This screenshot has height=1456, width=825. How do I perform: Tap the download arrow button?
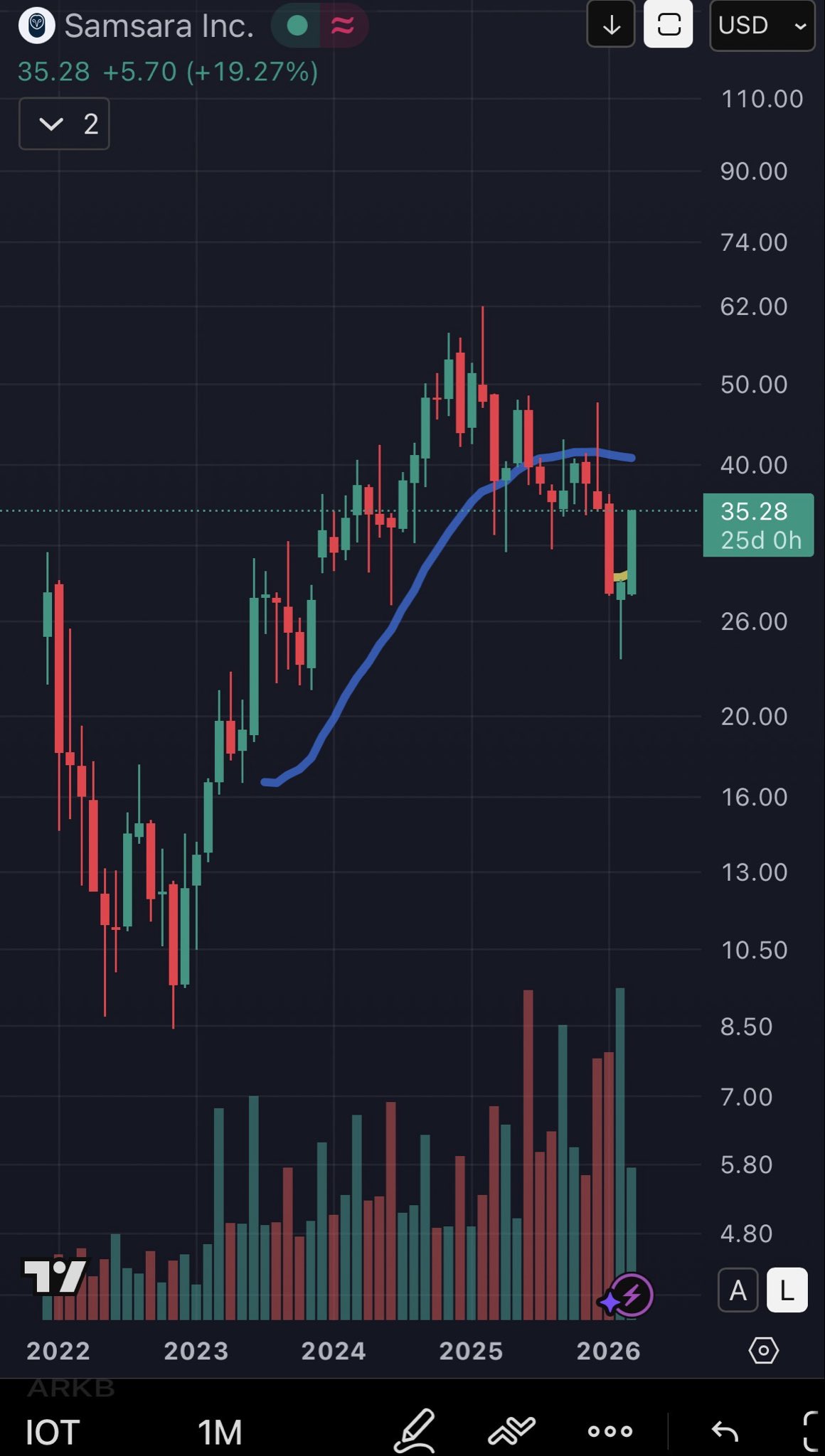point(610,25)
